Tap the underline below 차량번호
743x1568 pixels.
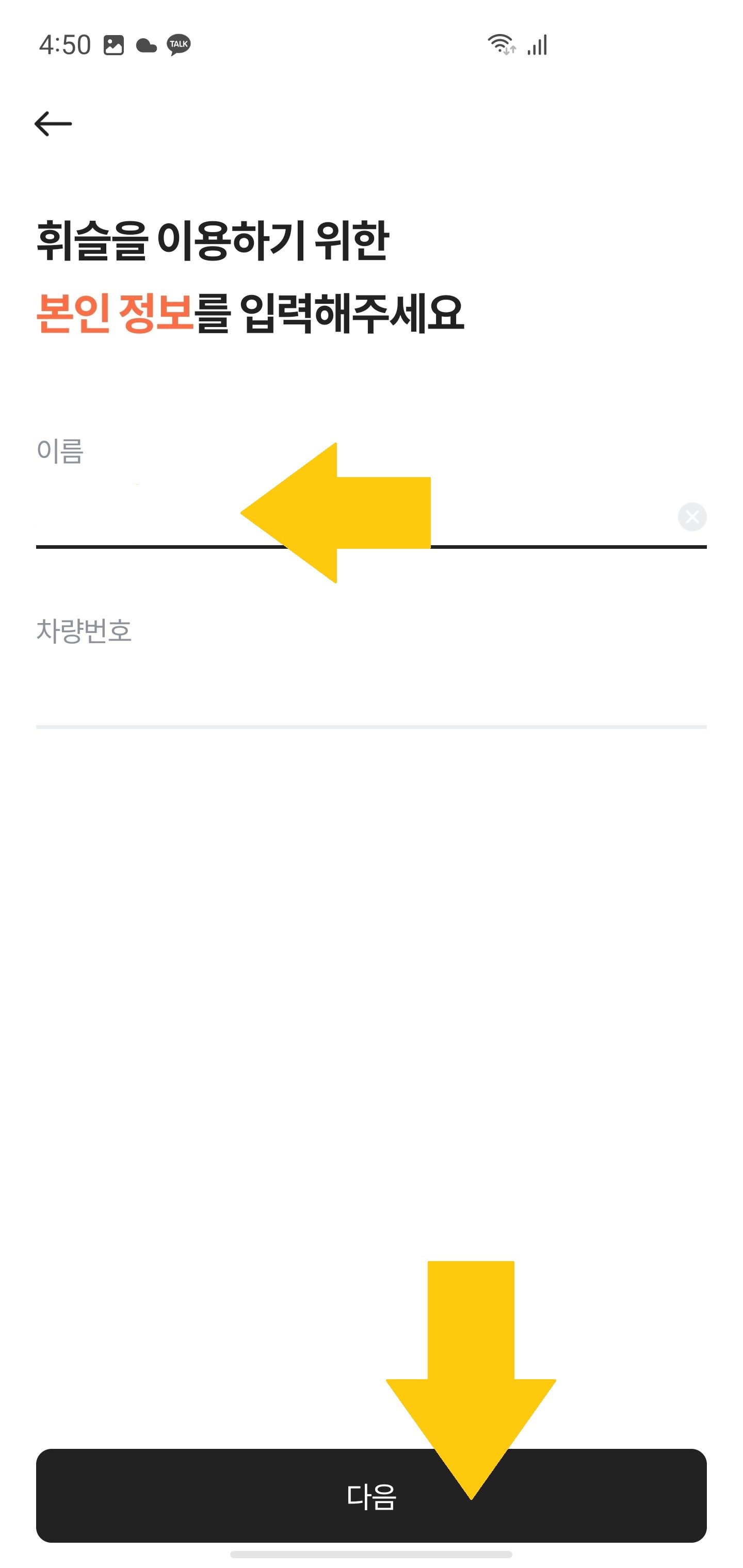coord(372,726)
